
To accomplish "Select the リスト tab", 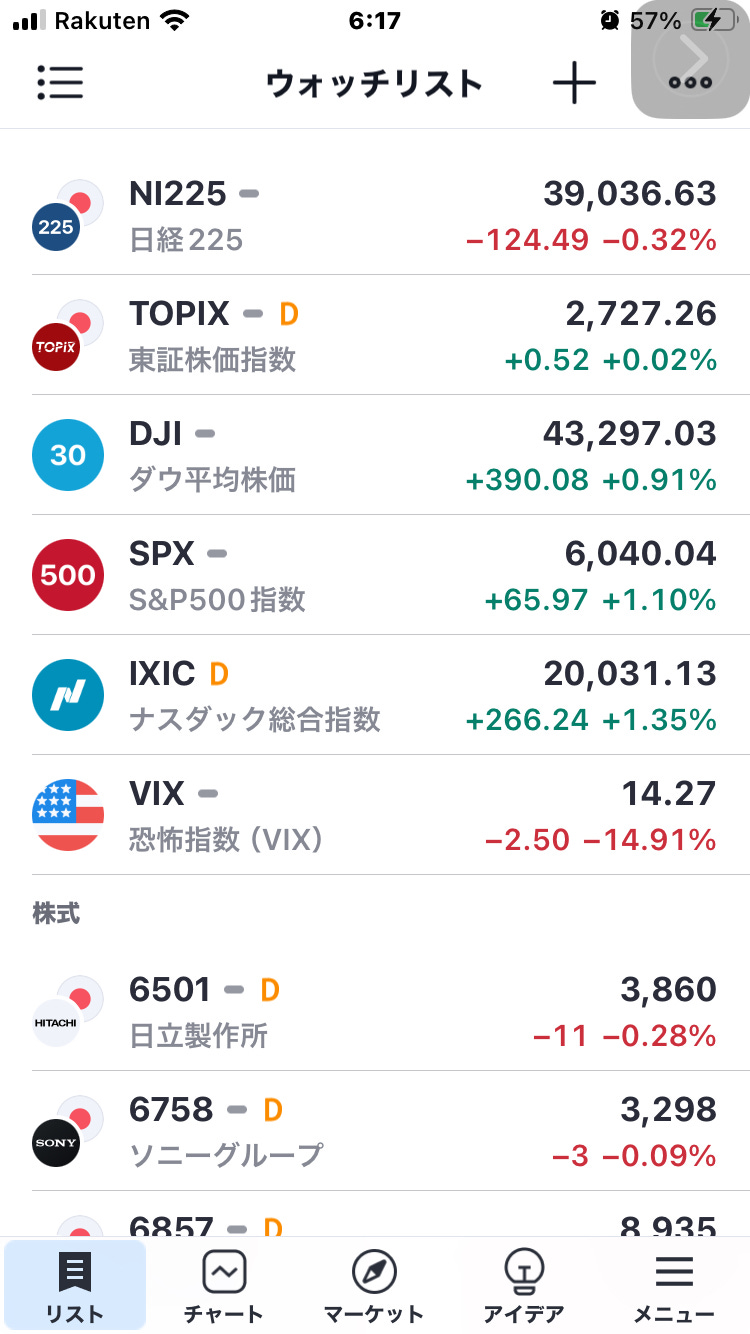I will coord(75,1287).
